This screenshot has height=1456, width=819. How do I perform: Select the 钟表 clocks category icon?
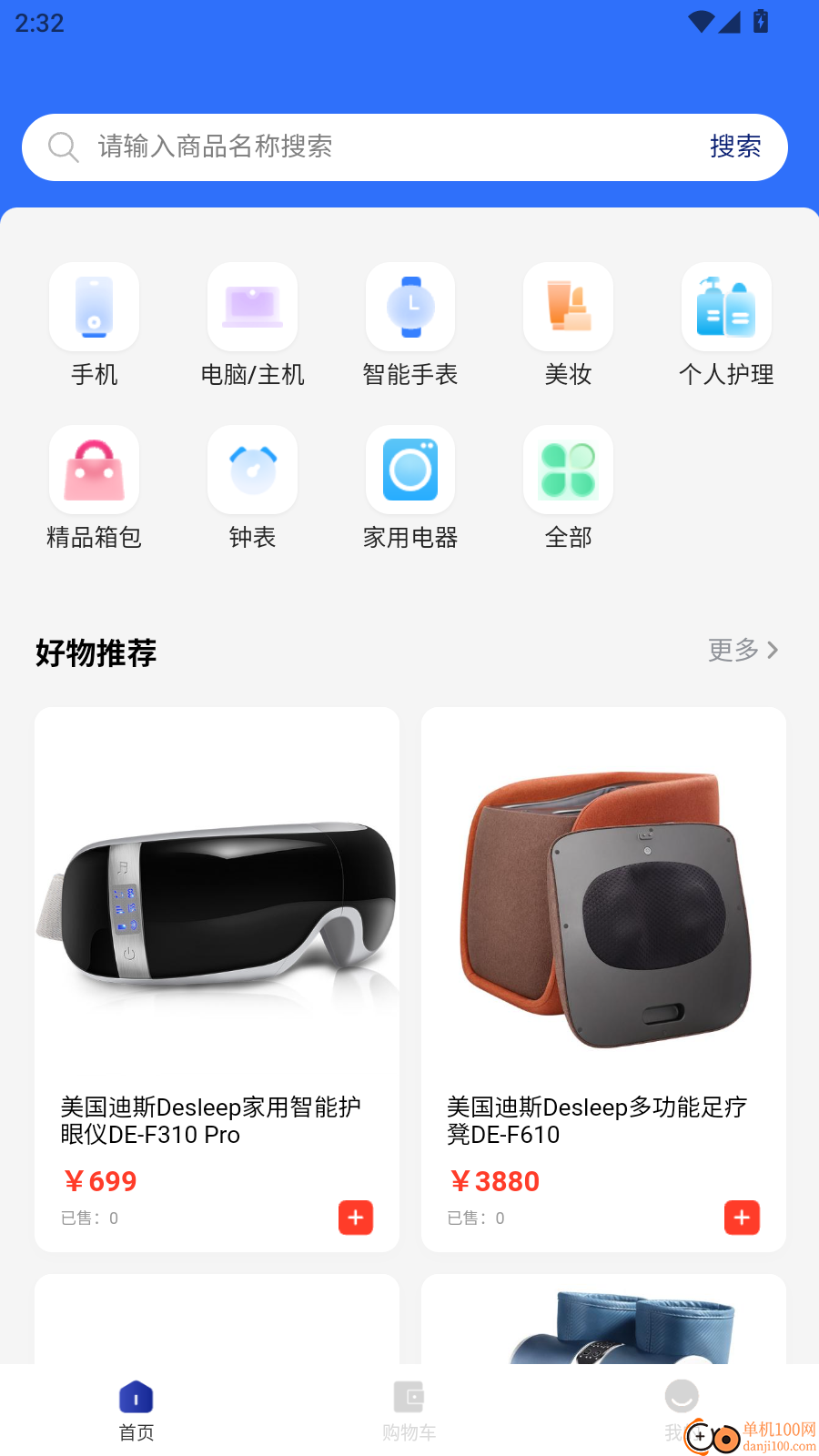click(252, 470)
